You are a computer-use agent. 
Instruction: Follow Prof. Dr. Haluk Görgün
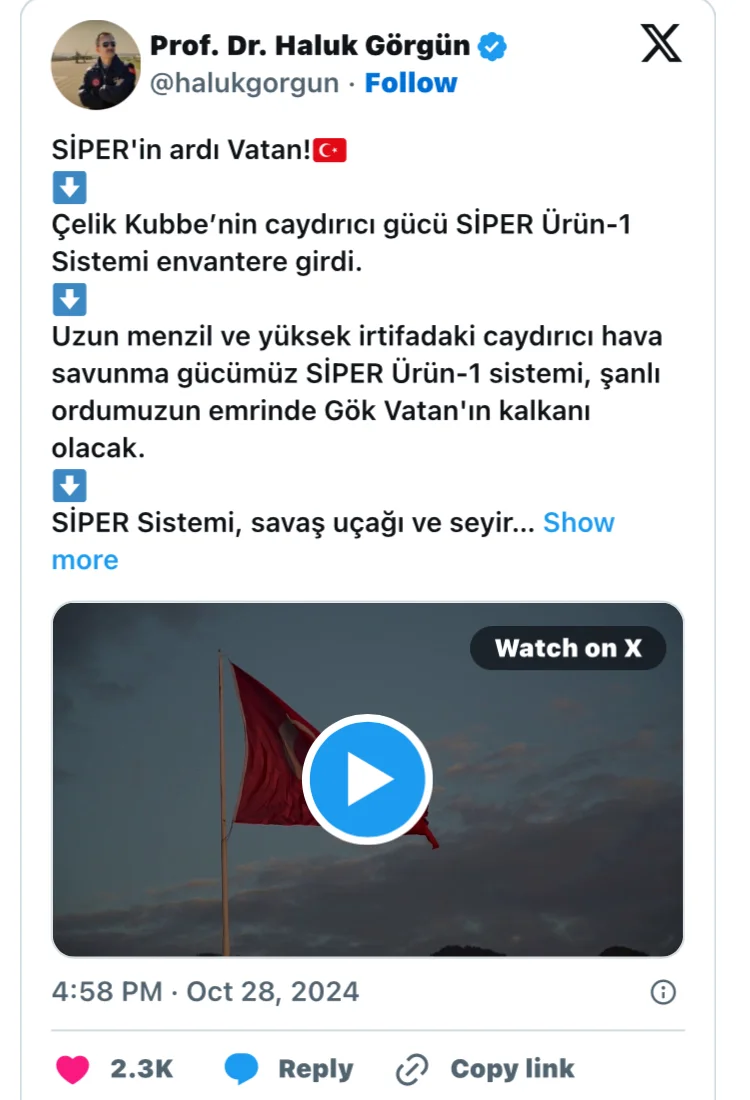[411, 83]
